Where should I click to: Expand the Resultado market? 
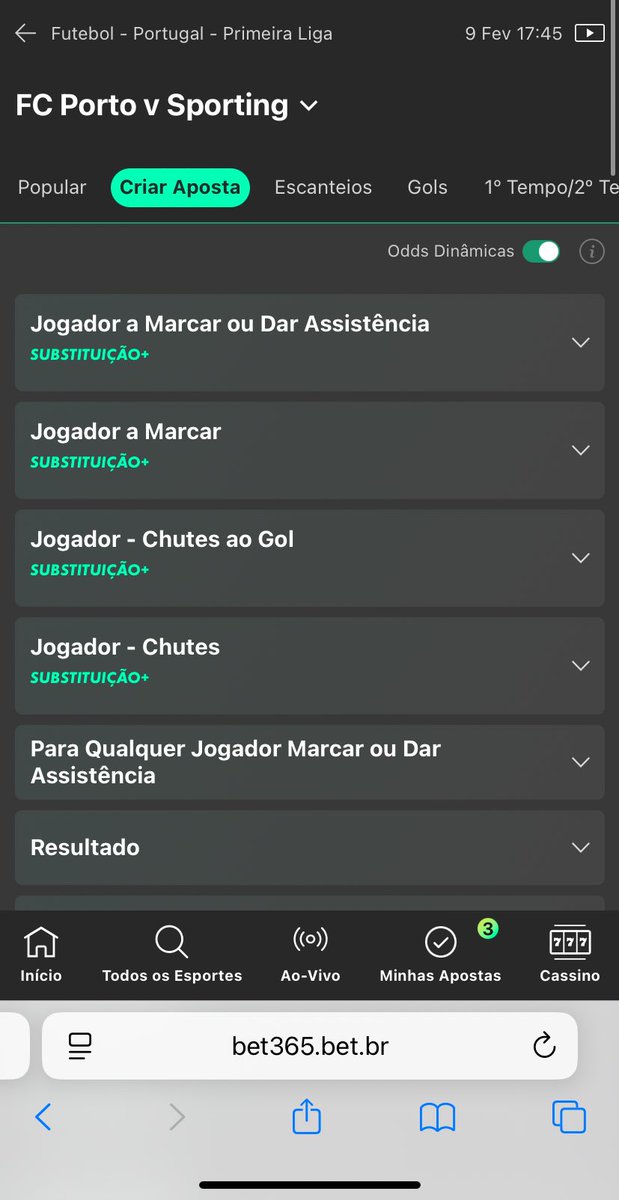pos(309,847)
